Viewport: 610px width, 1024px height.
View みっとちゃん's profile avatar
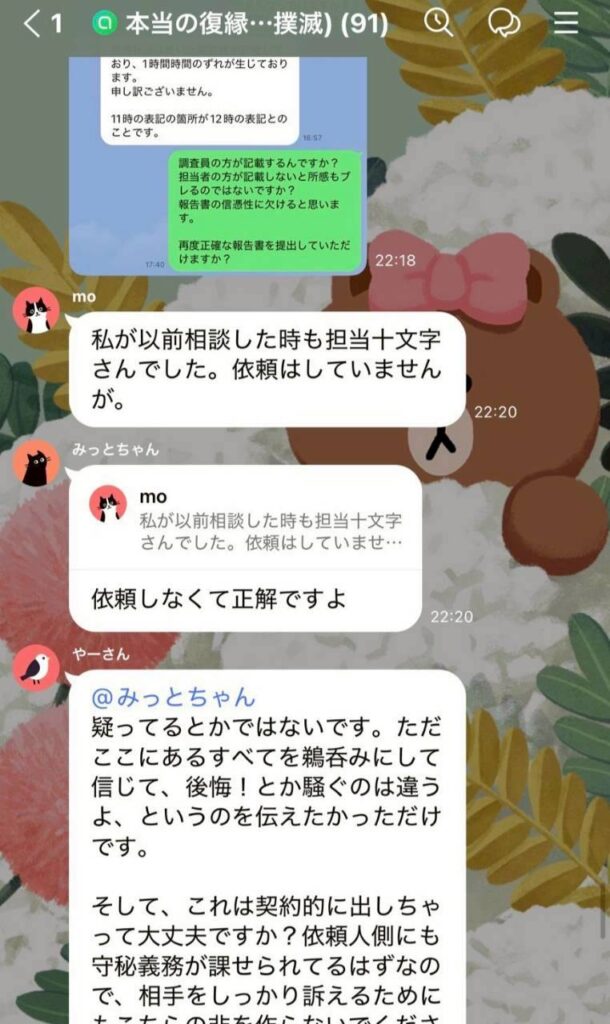coord(36,464)
